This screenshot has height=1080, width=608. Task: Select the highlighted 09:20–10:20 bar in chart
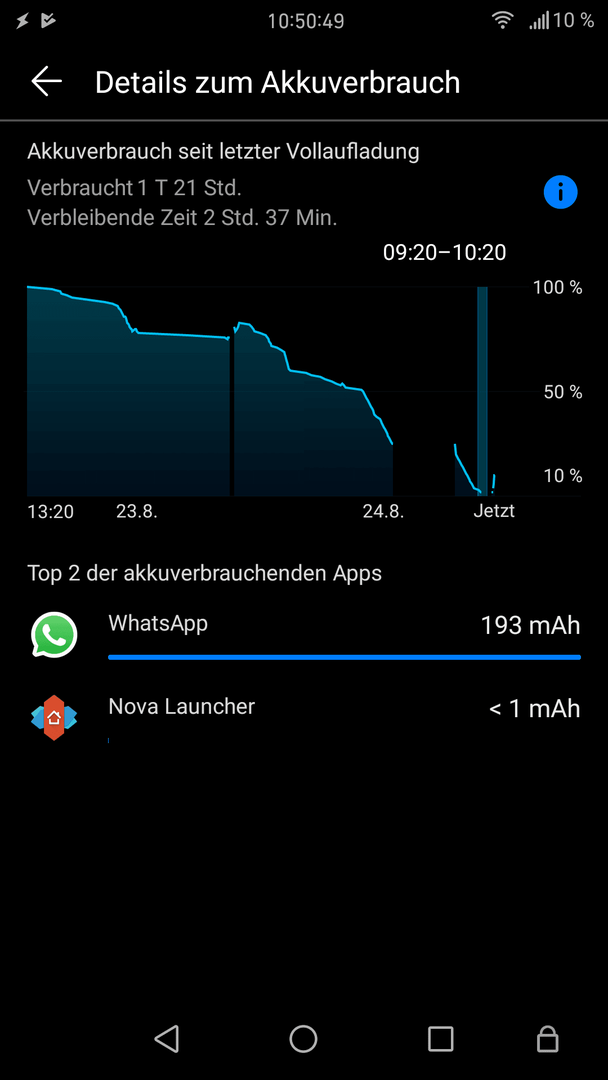pyautogui.click(x=482, y=390)
